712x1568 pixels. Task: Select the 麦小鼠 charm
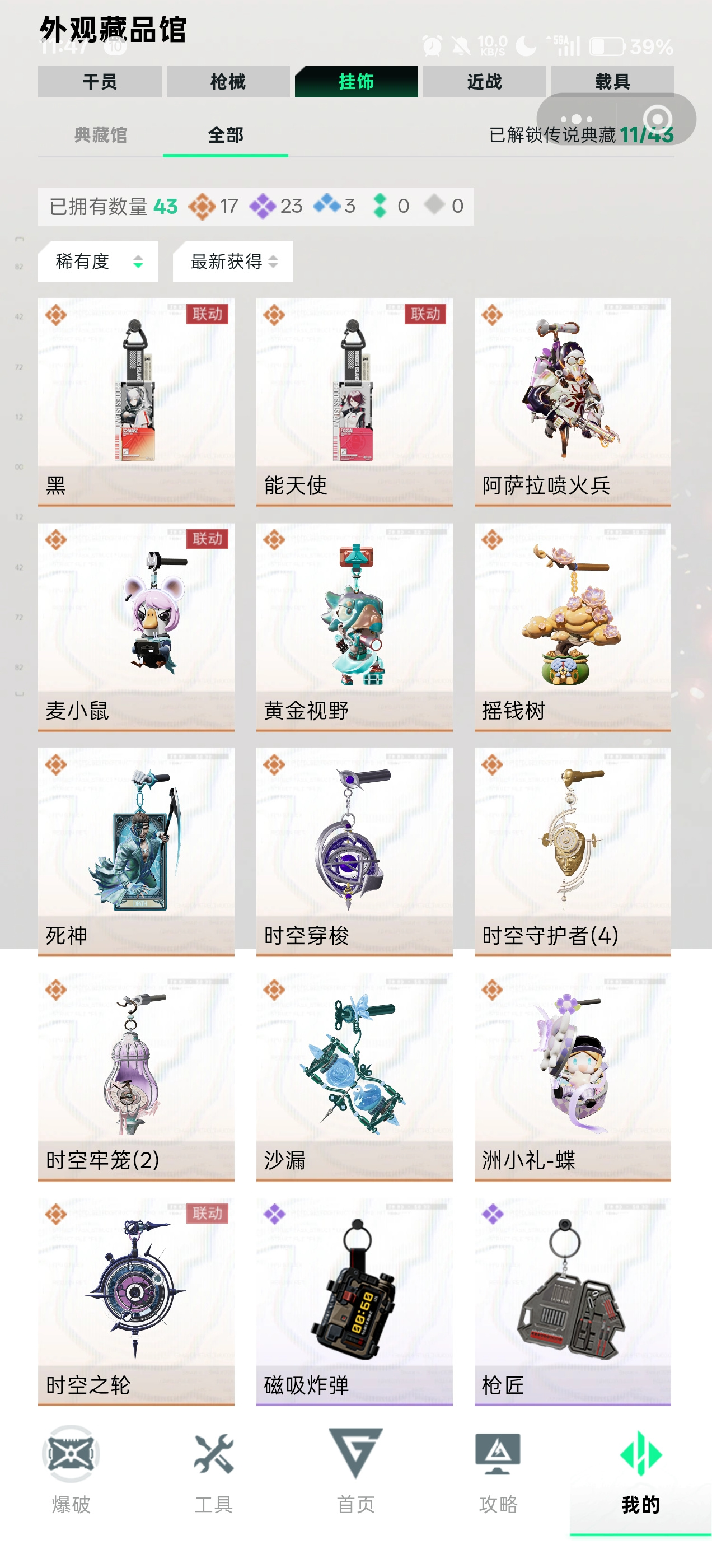pos(137,627)
